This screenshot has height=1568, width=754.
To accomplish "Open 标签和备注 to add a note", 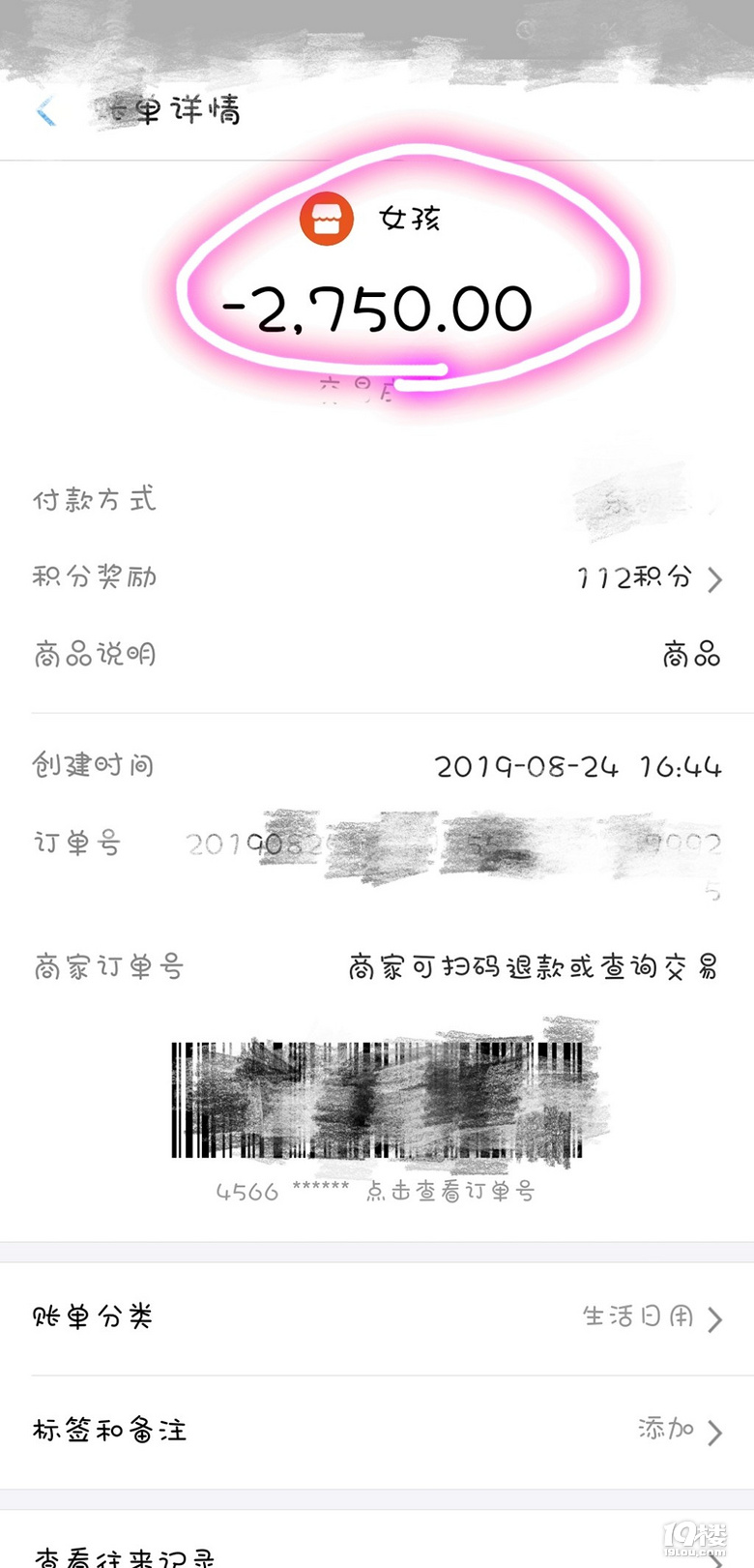I will (x=377, y=1431).
